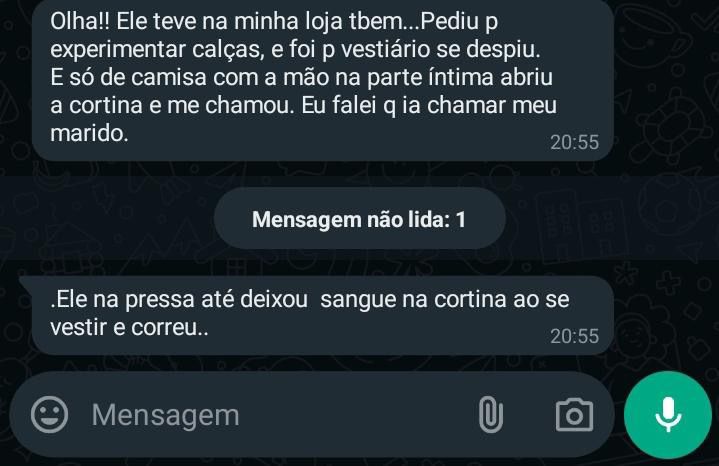The image size is (719, 466).
Task: Open the camera from the message bar
Action: click(x=573, y=414)
